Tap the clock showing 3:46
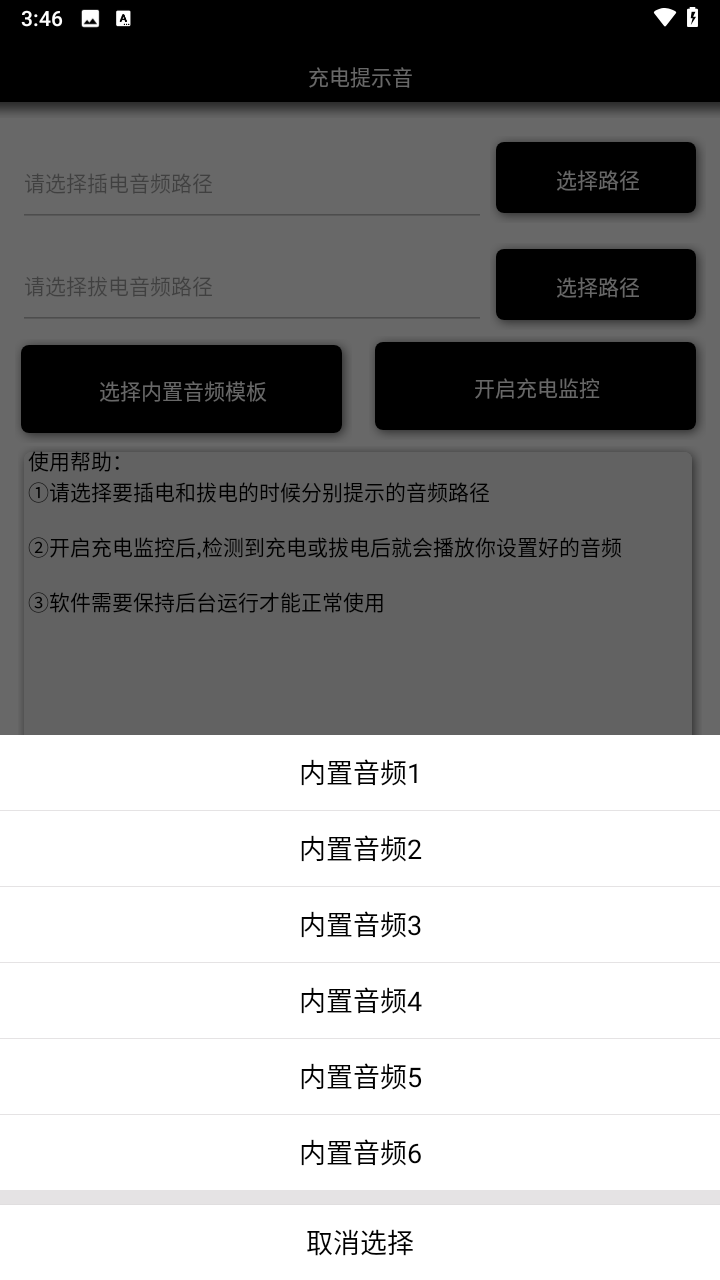 click(x=41, y=17)
